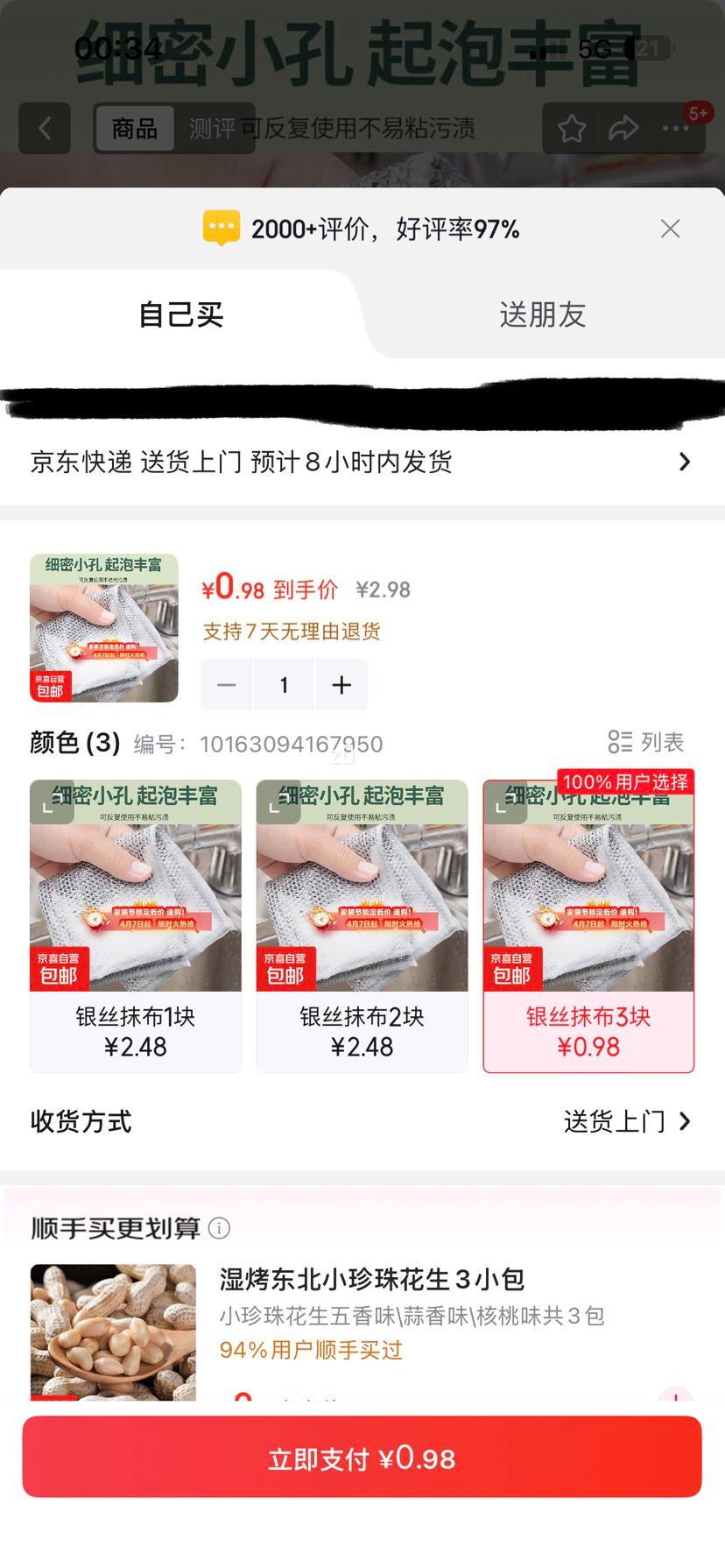Open the 送货上门 delivery method options
Viewport: 725px width, 1568px height.
coord(623,1121)
